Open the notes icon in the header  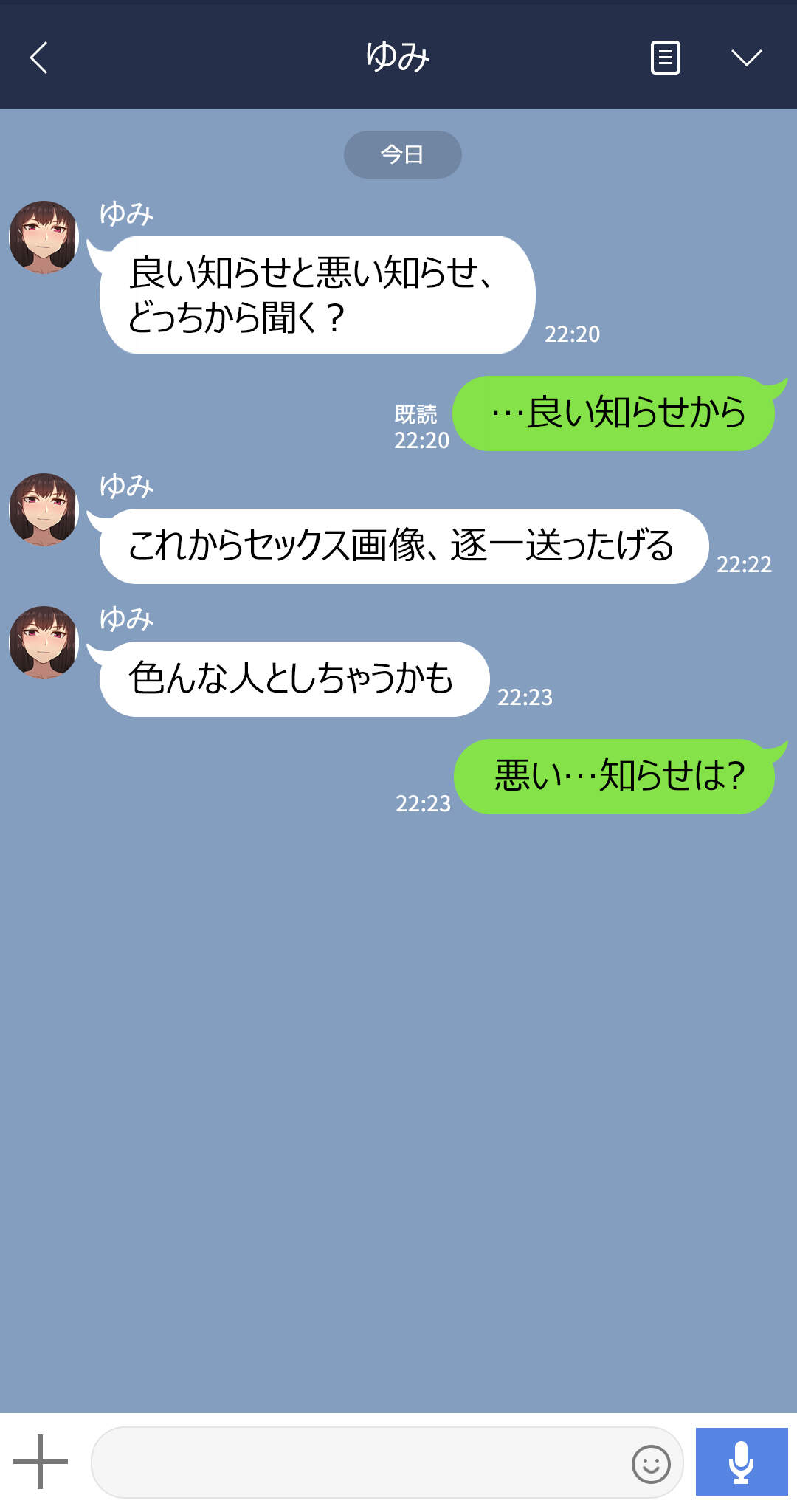click(665, 58)
